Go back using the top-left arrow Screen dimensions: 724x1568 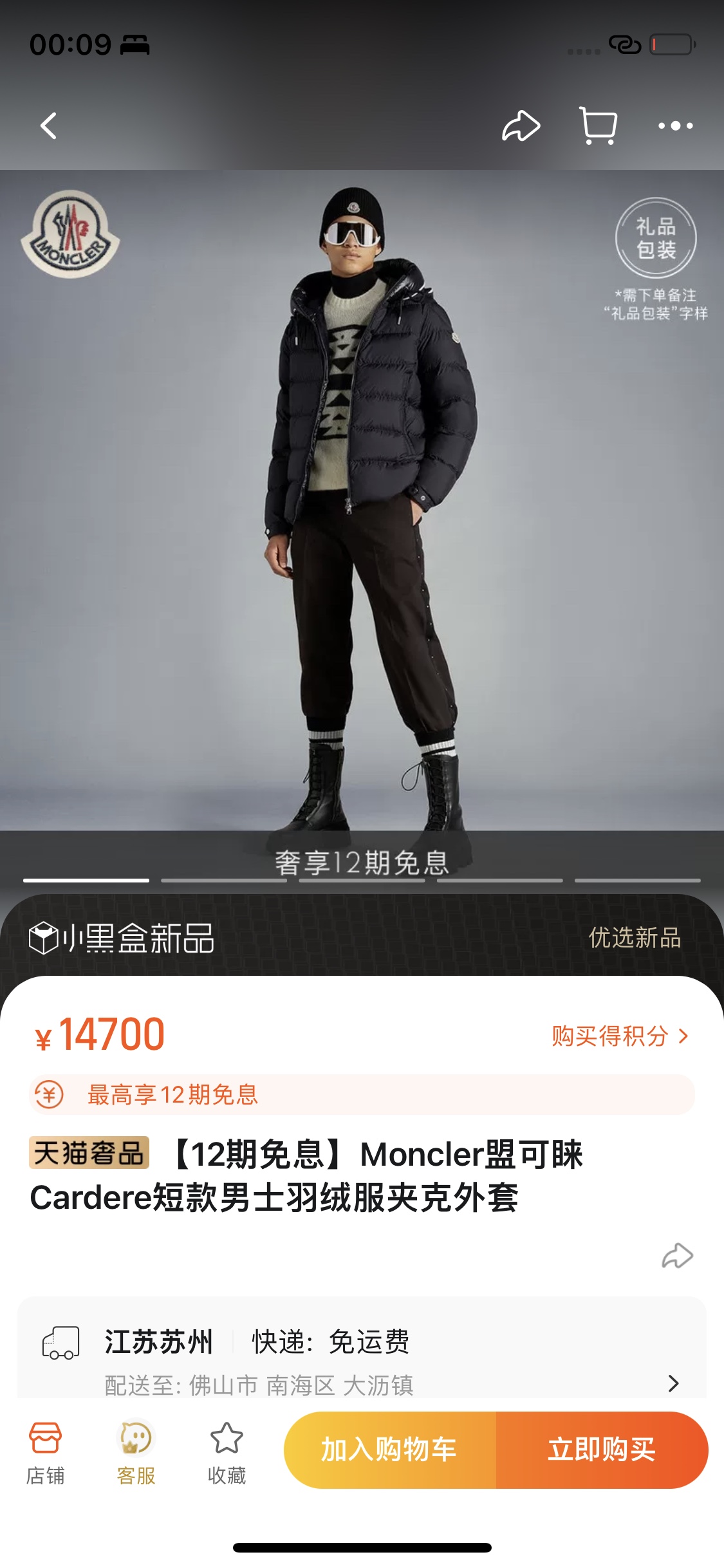tap(48, 126)
